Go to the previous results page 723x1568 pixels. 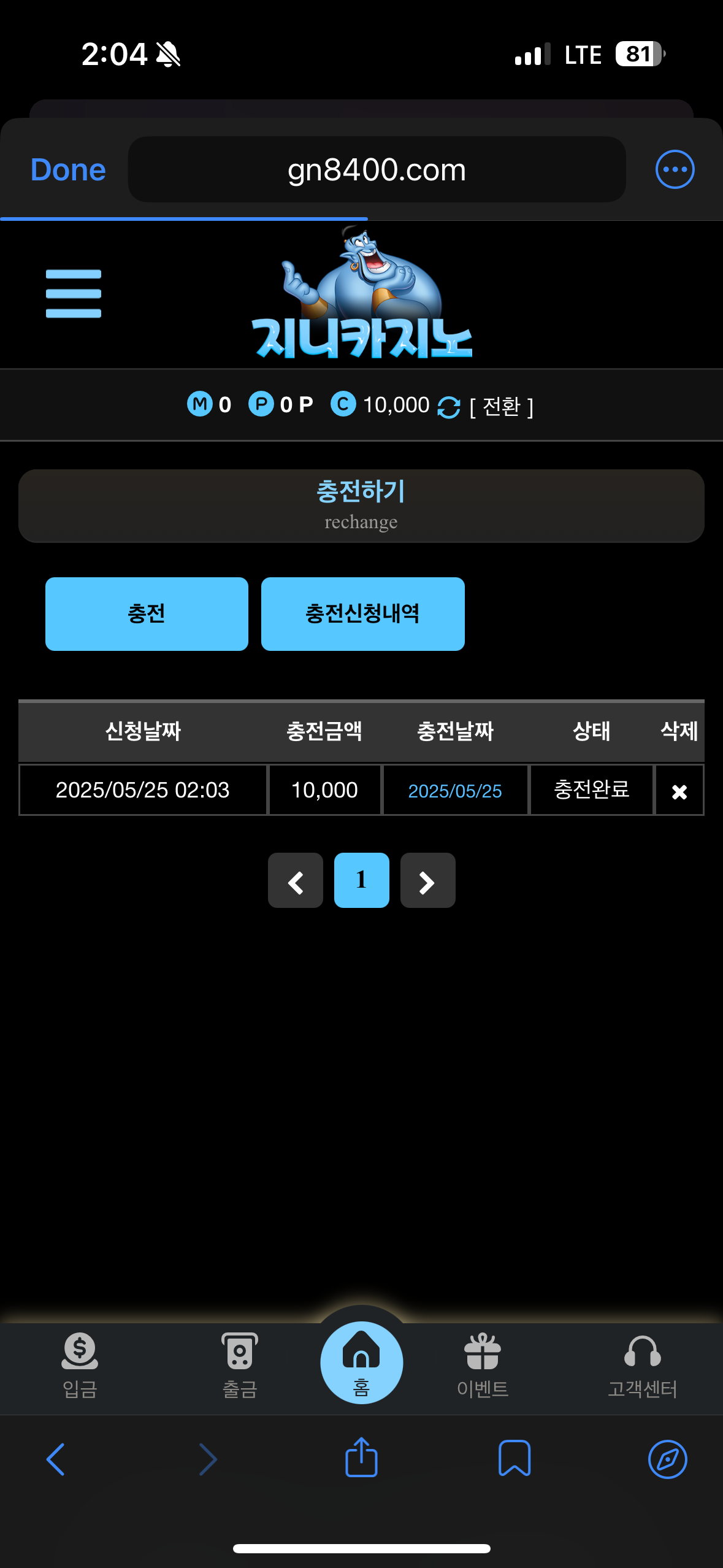tap(296, 880)
